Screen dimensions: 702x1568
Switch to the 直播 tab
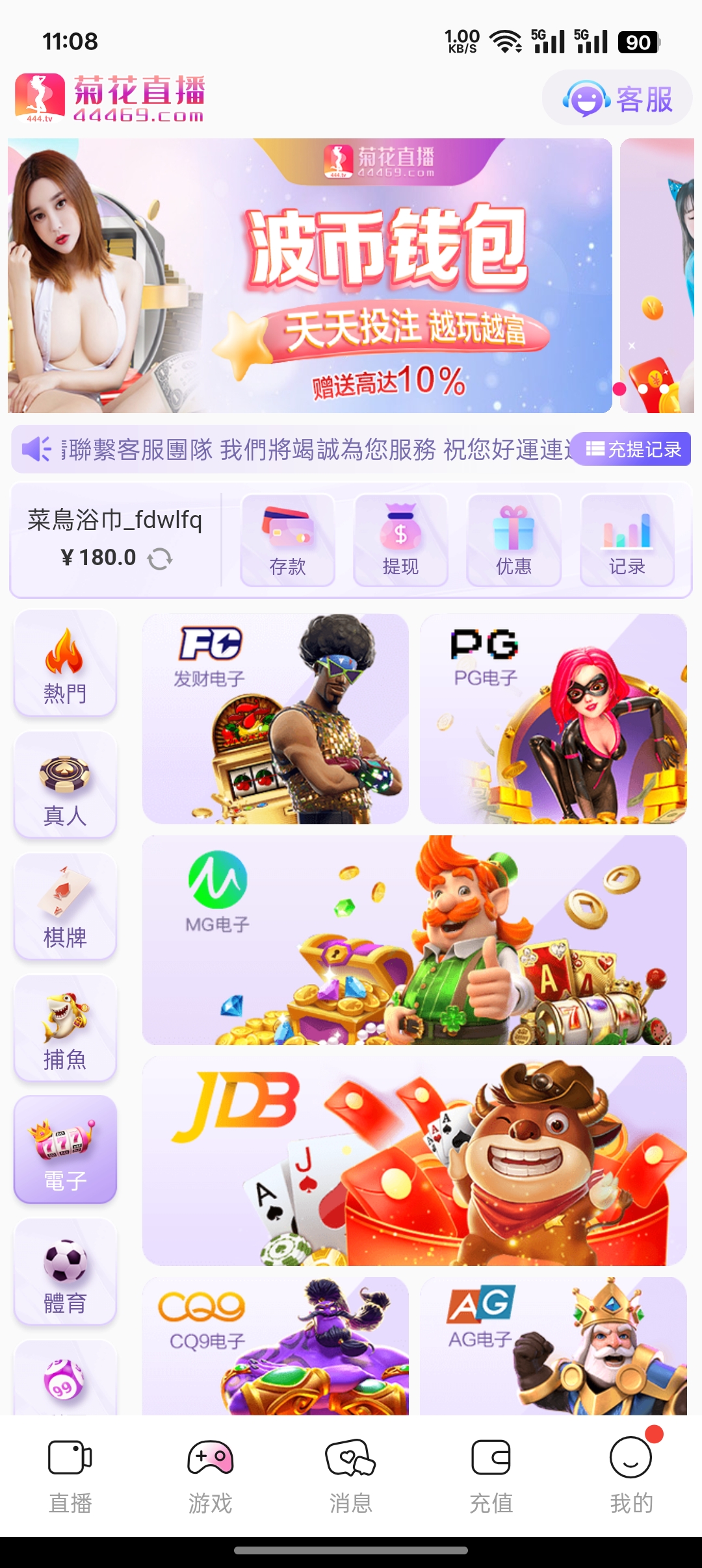click(70, 1474)
